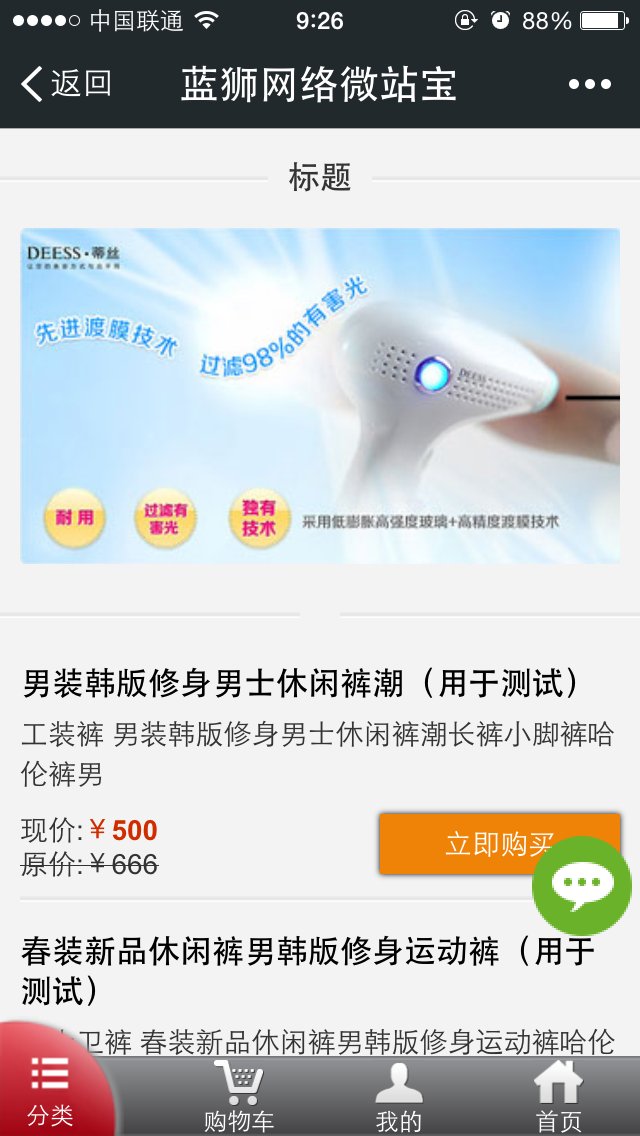Open product 男装韩版修身男士休闲裤潮
The height and width of the screenshot is (1136, 640).
300,684
